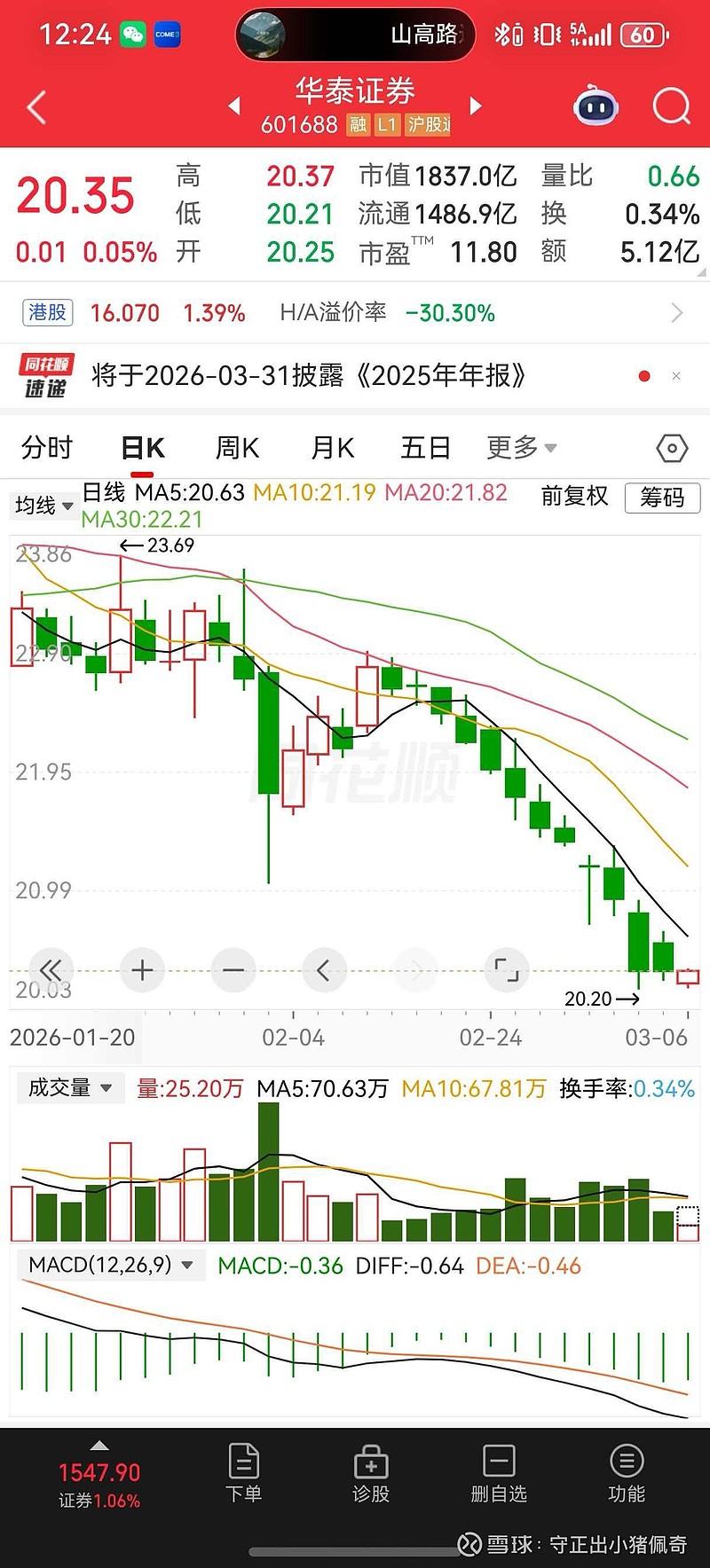Open the 港股 H/A premium row
Image resolution: width=710 pixels, height=1568 pixels.
click(x=355, y=313)
